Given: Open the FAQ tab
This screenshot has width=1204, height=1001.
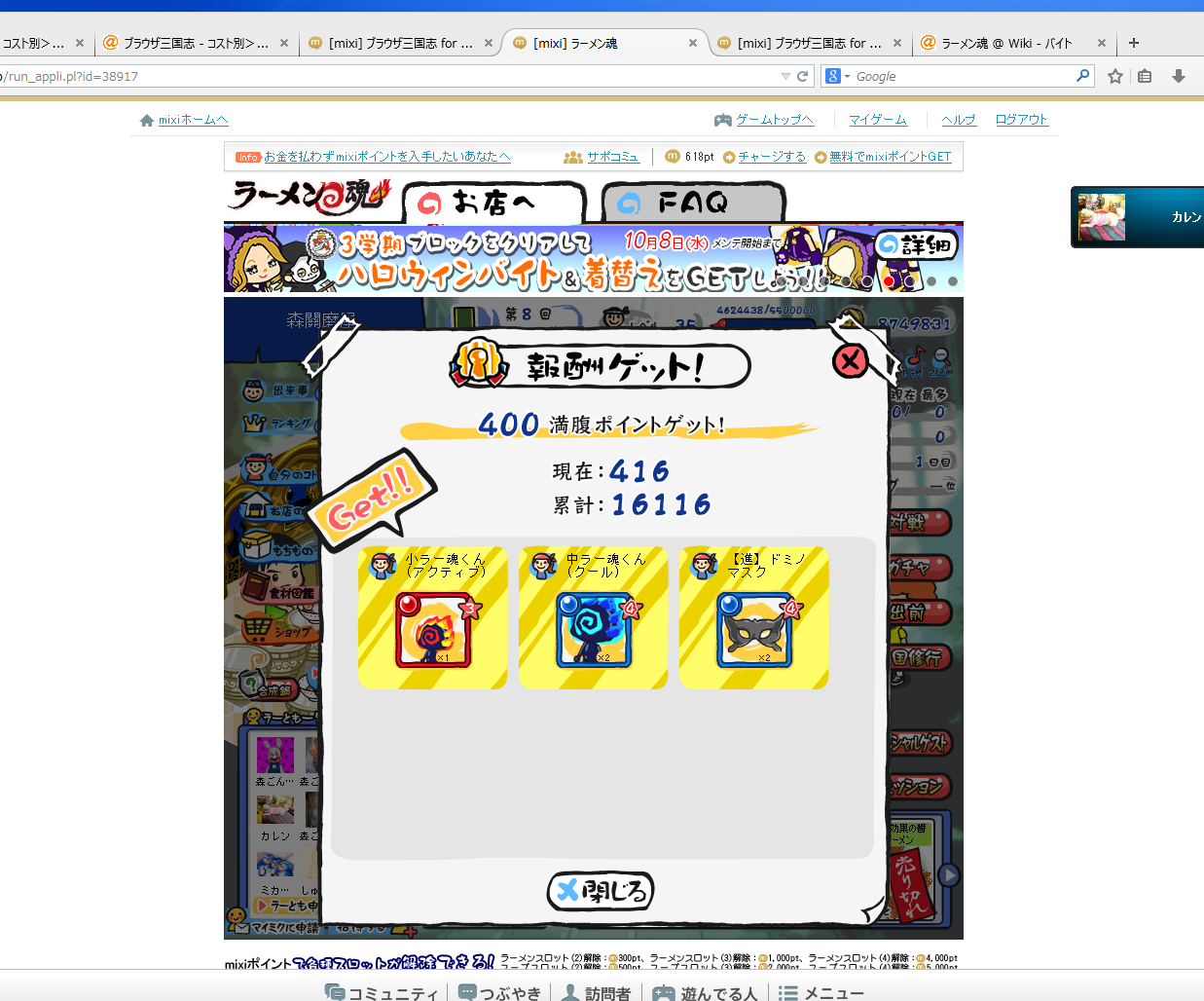Looking at the screenshot, I should [693, 204].
